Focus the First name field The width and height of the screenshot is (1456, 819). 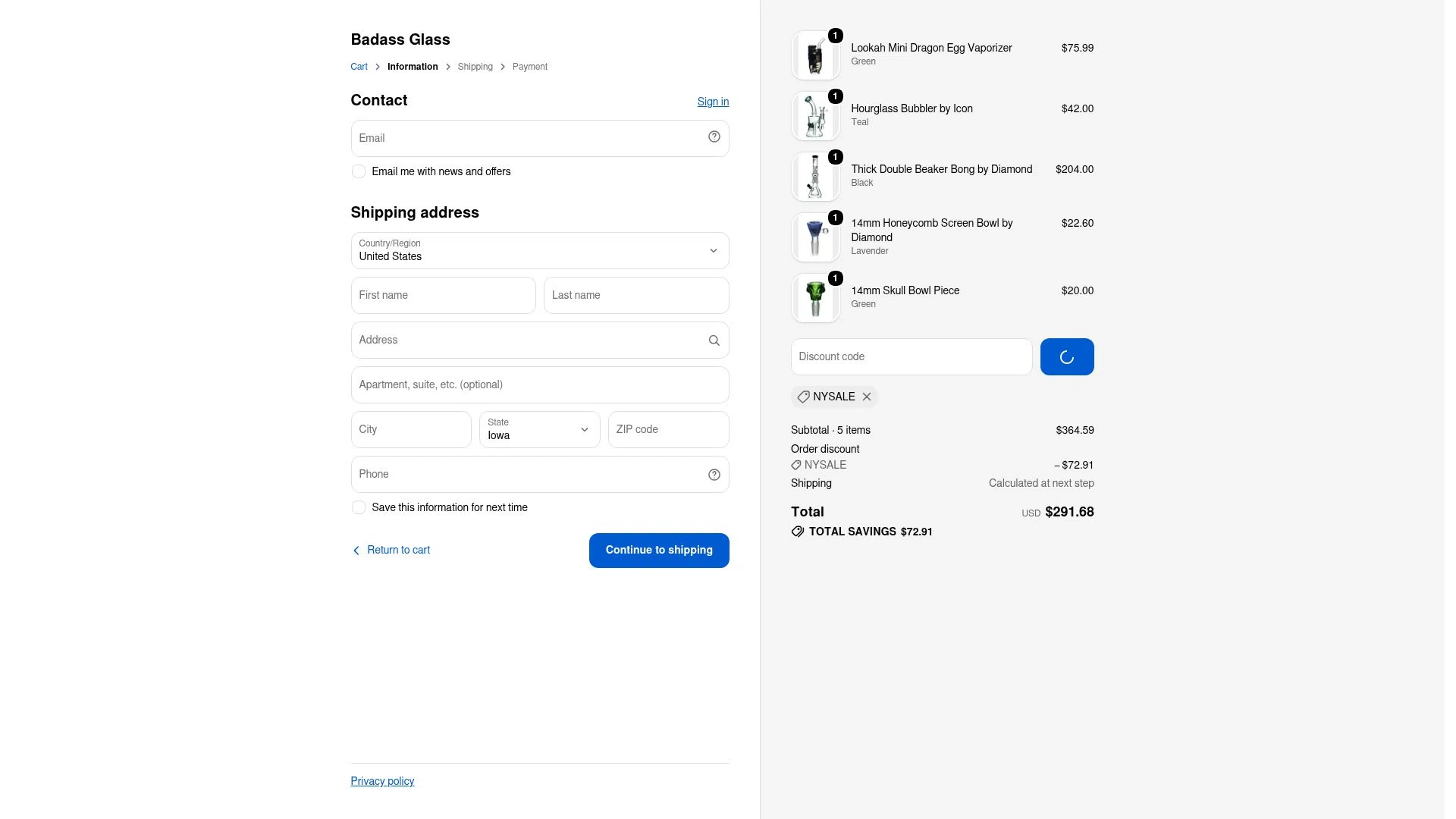click(x=443, y=296)
